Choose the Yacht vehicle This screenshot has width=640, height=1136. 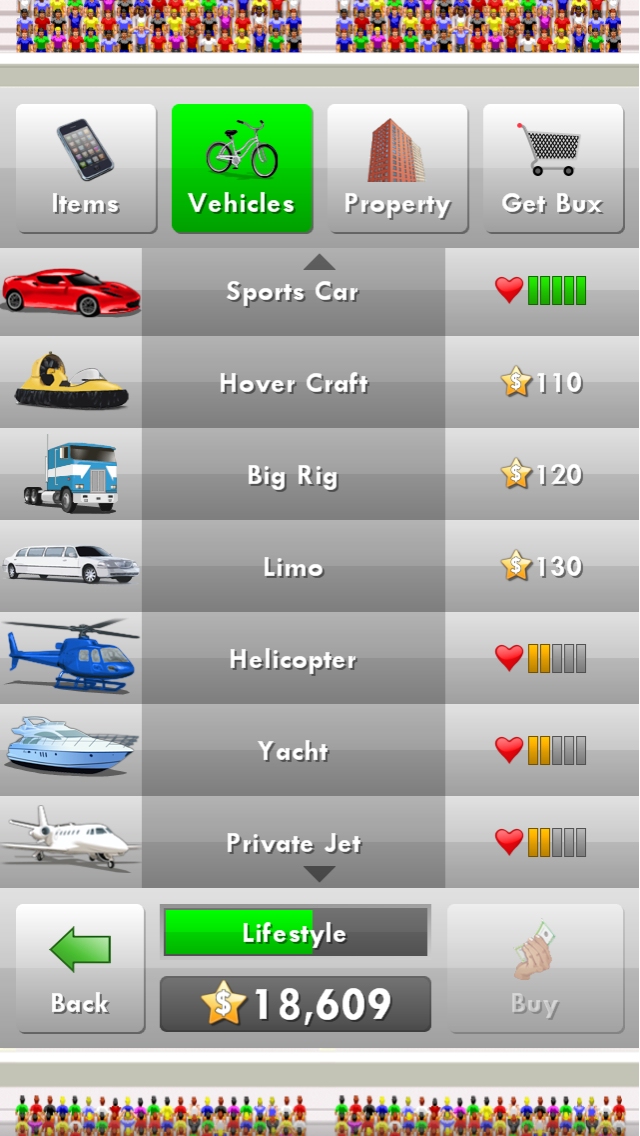(293, 751)
